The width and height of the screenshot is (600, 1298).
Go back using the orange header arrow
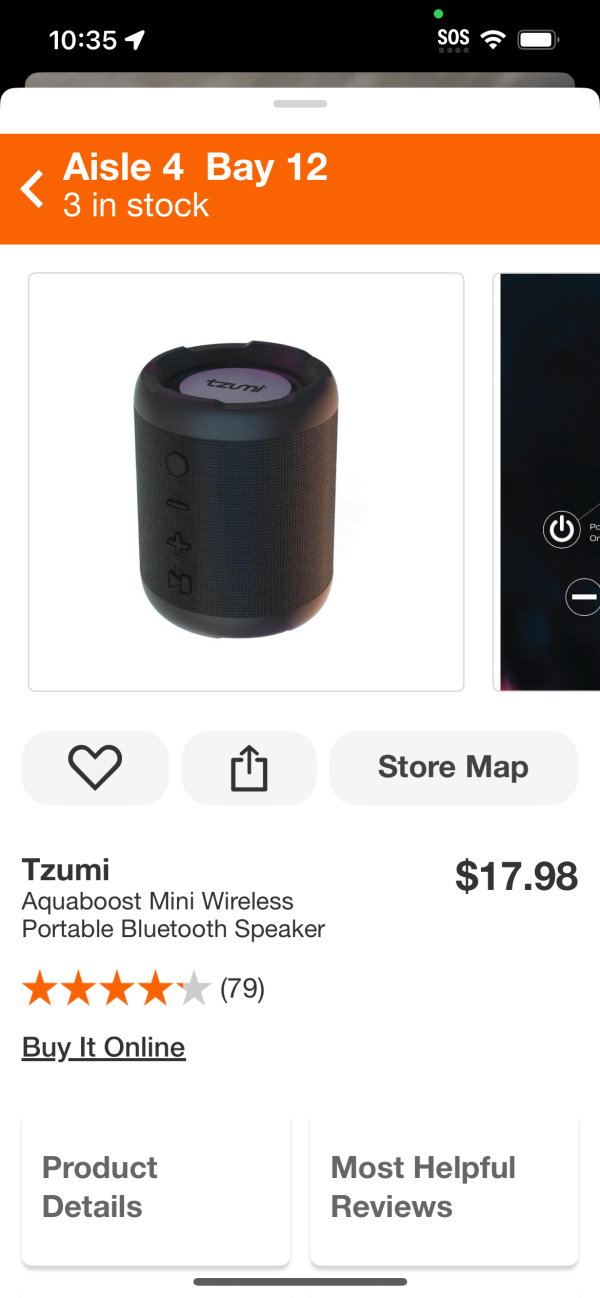[x=33, y=188]
